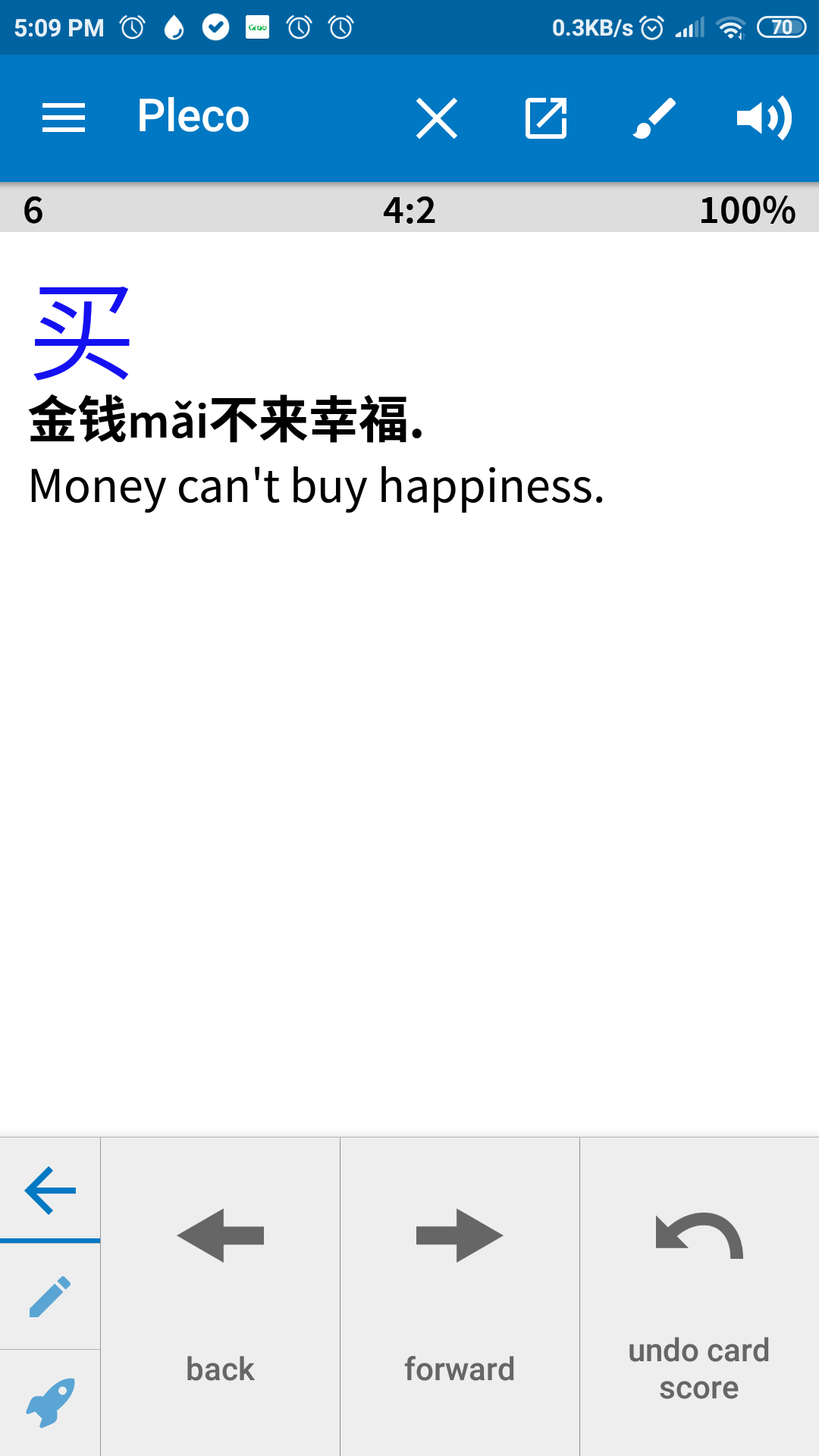This screenshot has width=819, height=1456.
Task: Tap the blue character 买
Action: (82, 334)
